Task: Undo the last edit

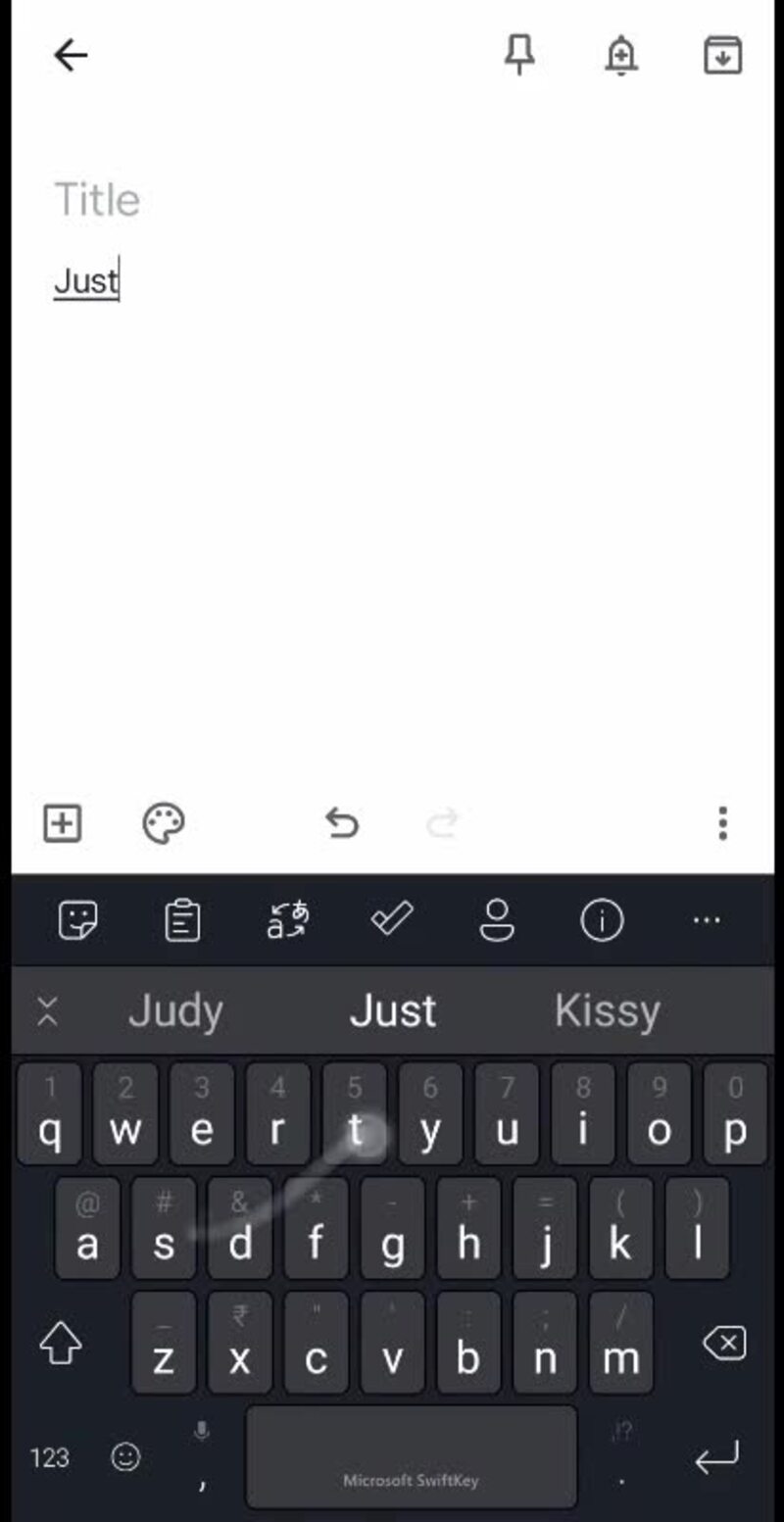Action: [342, 823]
